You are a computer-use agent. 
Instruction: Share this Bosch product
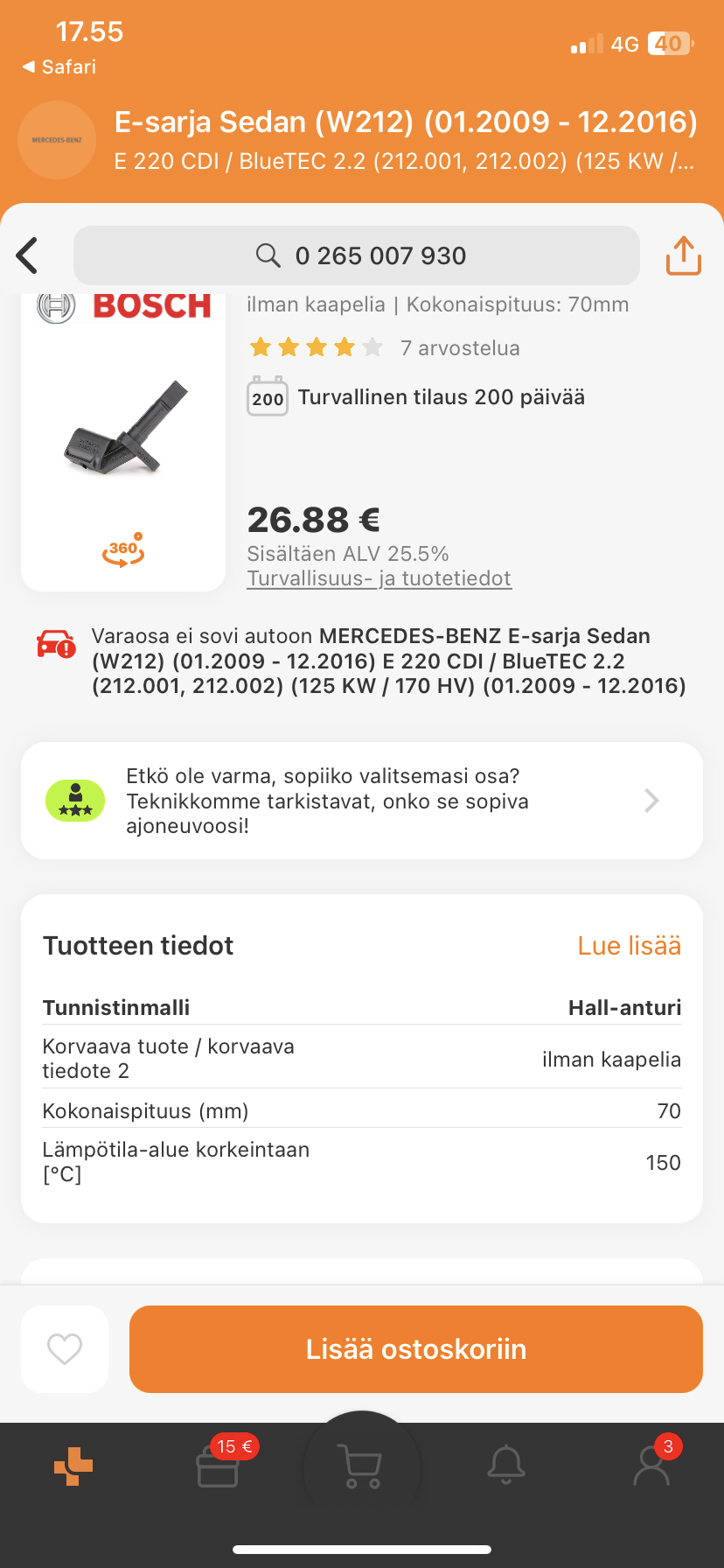point(683,255)
